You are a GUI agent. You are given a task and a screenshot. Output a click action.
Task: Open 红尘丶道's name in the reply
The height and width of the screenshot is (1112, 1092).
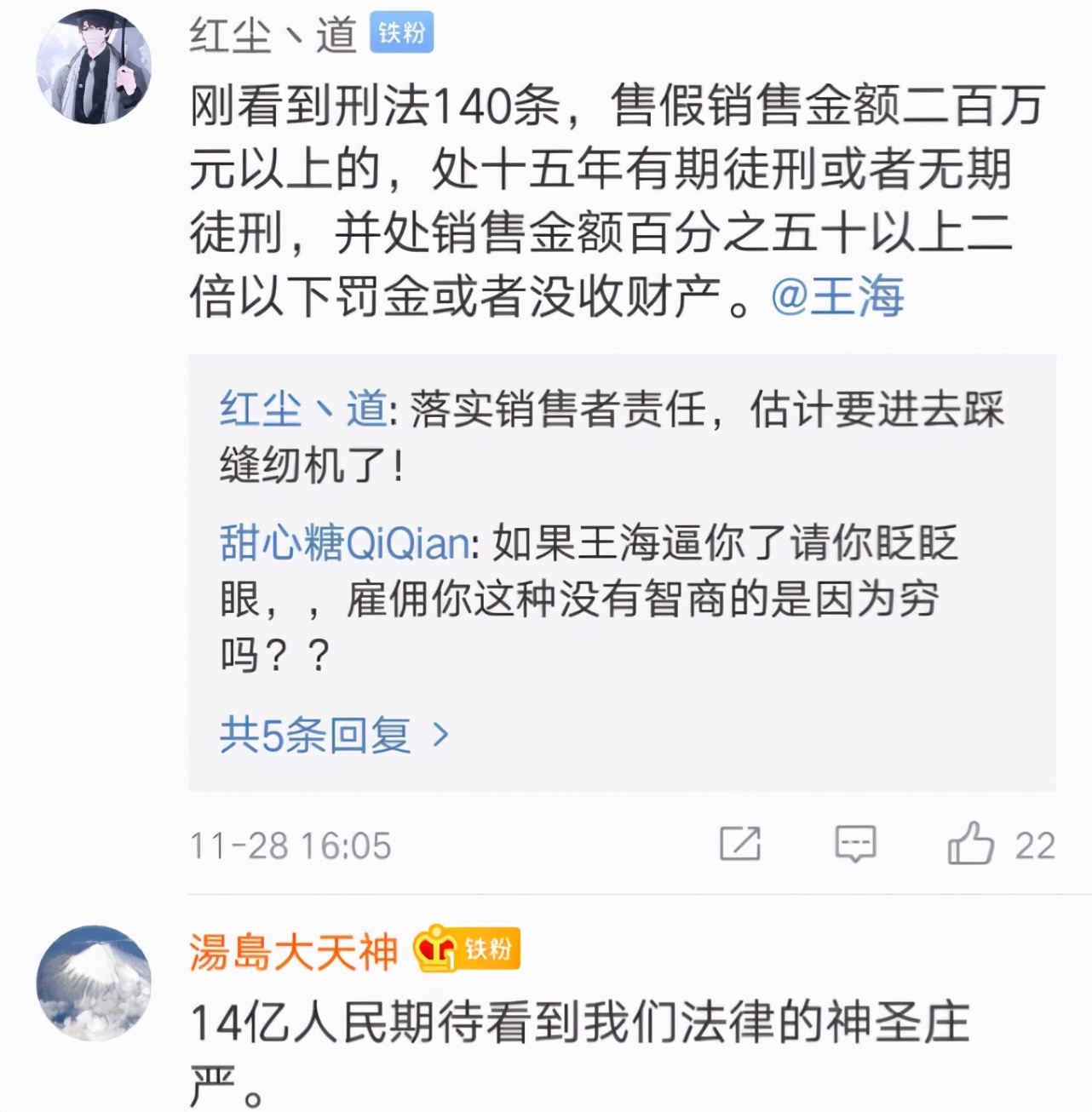tap(302, 410)
